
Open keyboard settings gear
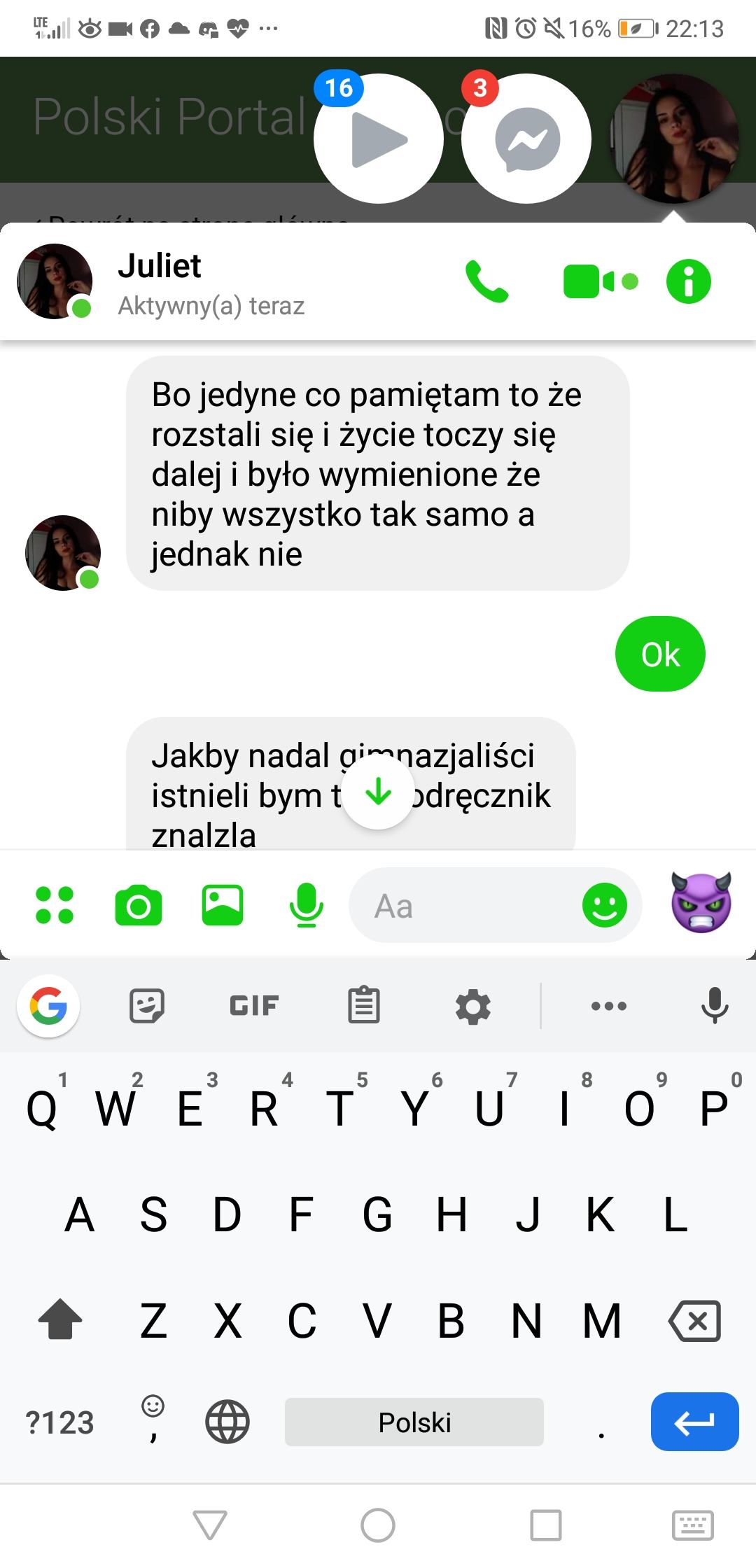[473, 1007]
